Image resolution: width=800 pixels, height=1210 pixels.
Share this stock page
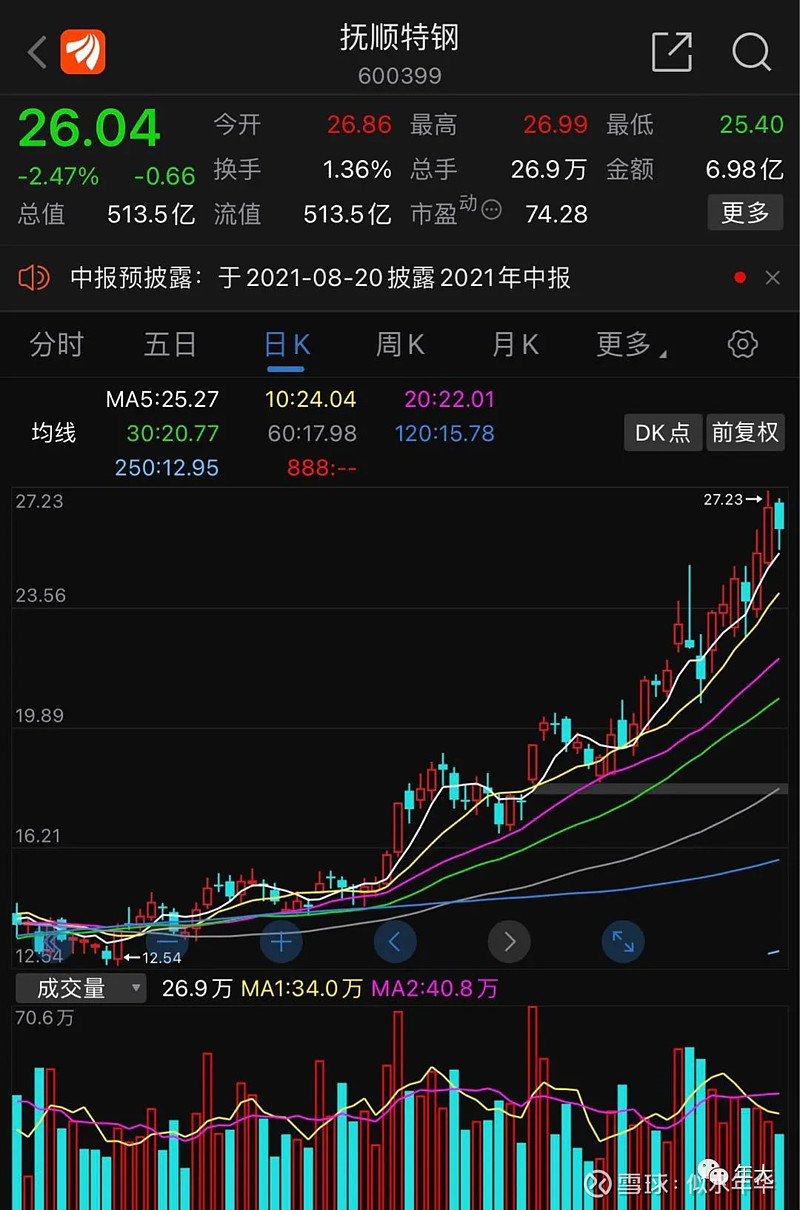pos(672,52)
